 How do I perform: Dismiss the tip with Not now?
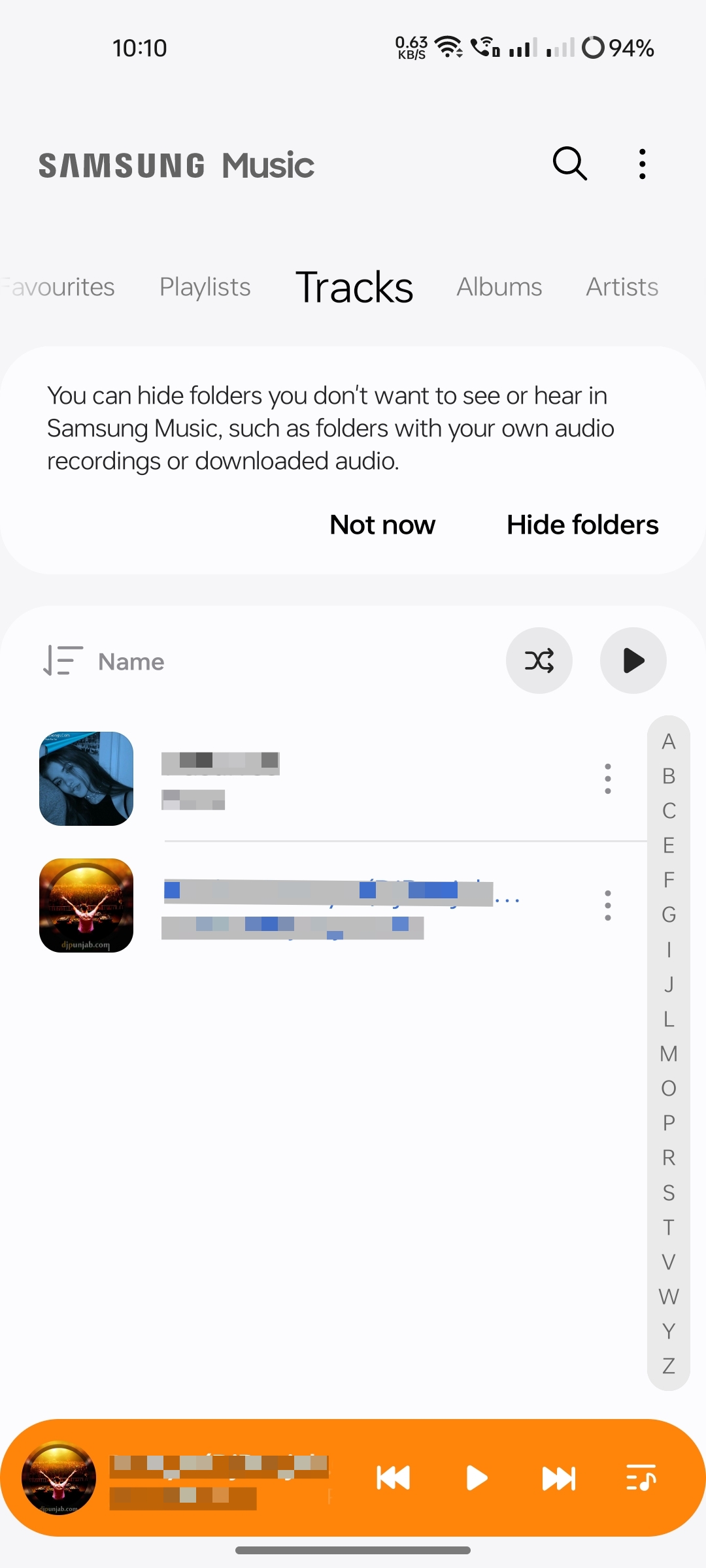pos(382,525)
